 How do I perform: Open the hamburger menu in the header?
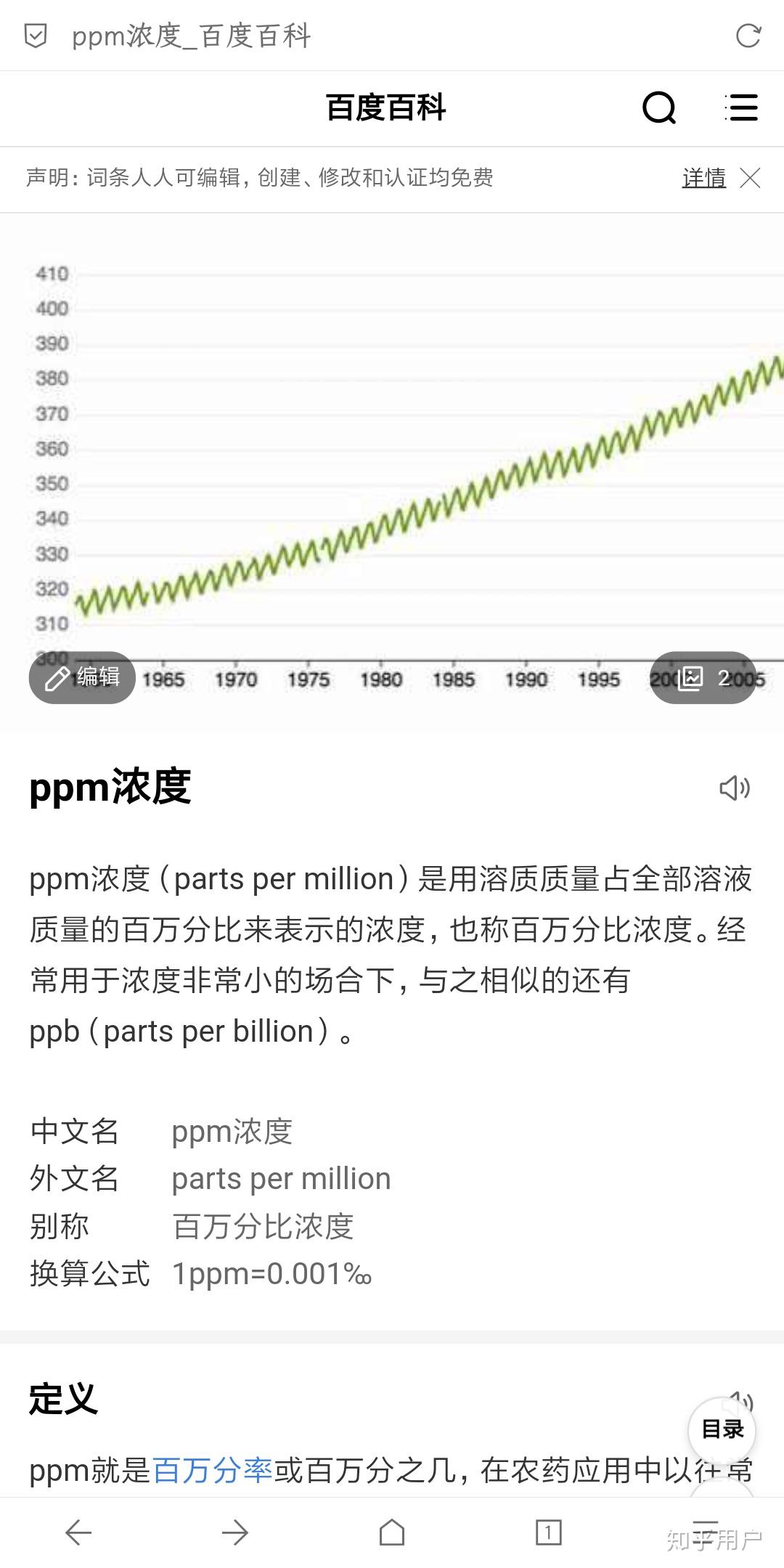pyautogui.click(x=741, y=107)
